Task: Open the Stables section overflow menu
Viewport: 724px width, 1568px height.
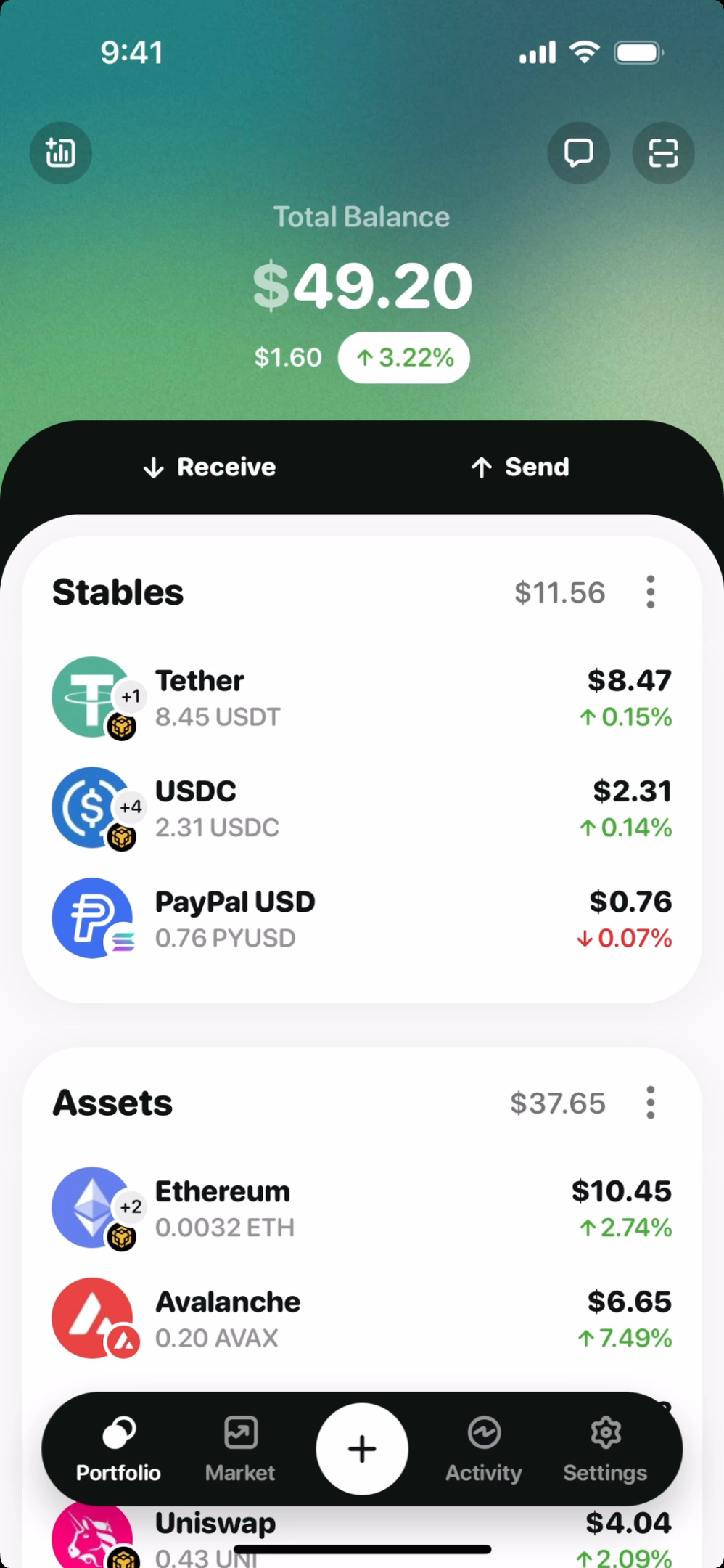Action: pyautogui.click(x=651, y=592)
